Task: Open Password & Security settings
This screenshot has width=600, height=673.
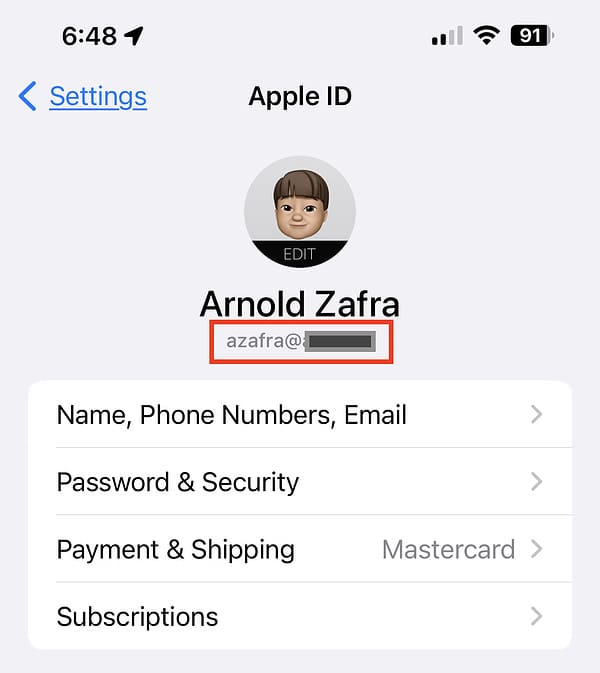Action: [299, 482]
